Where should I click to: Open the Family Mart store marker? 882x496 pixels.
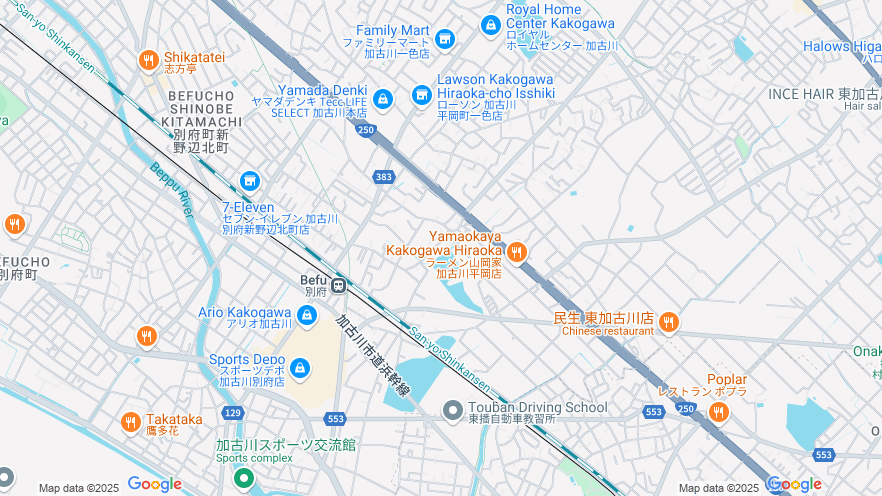pos(445,40)
